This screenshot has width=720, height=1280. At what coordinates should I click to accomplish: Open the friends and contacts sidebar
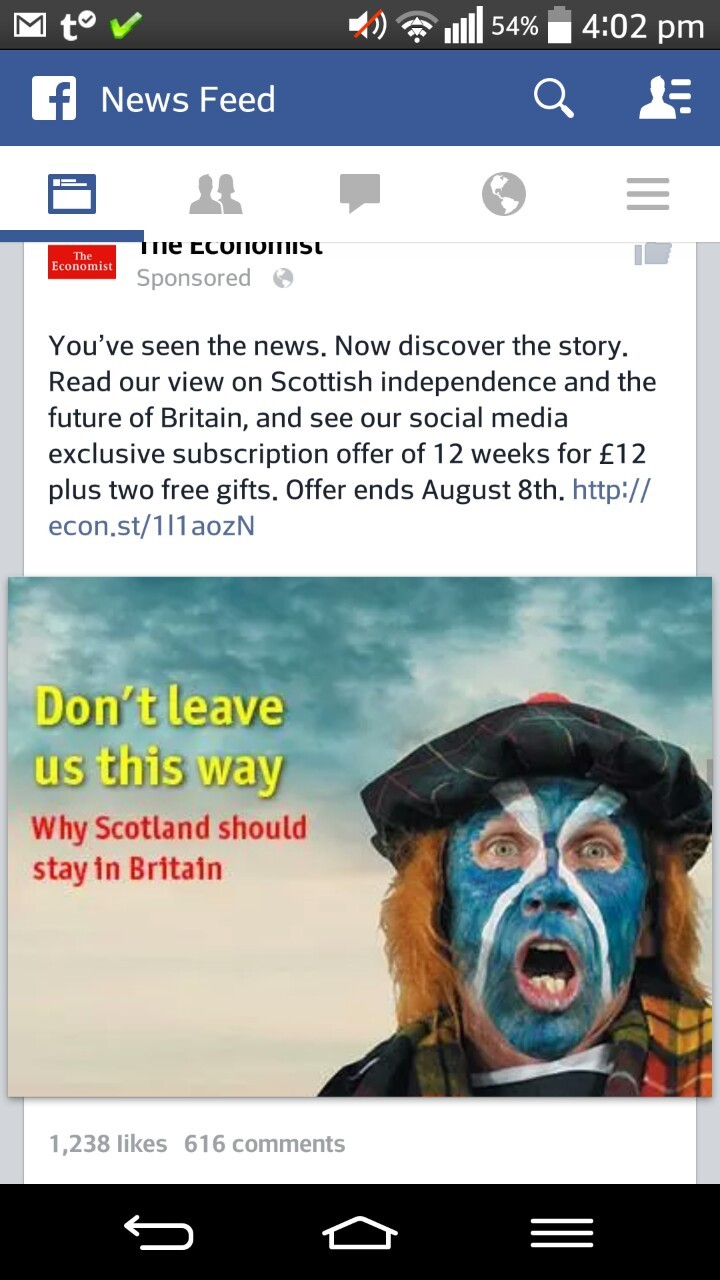pyautogui.click(x=665, y=98)
